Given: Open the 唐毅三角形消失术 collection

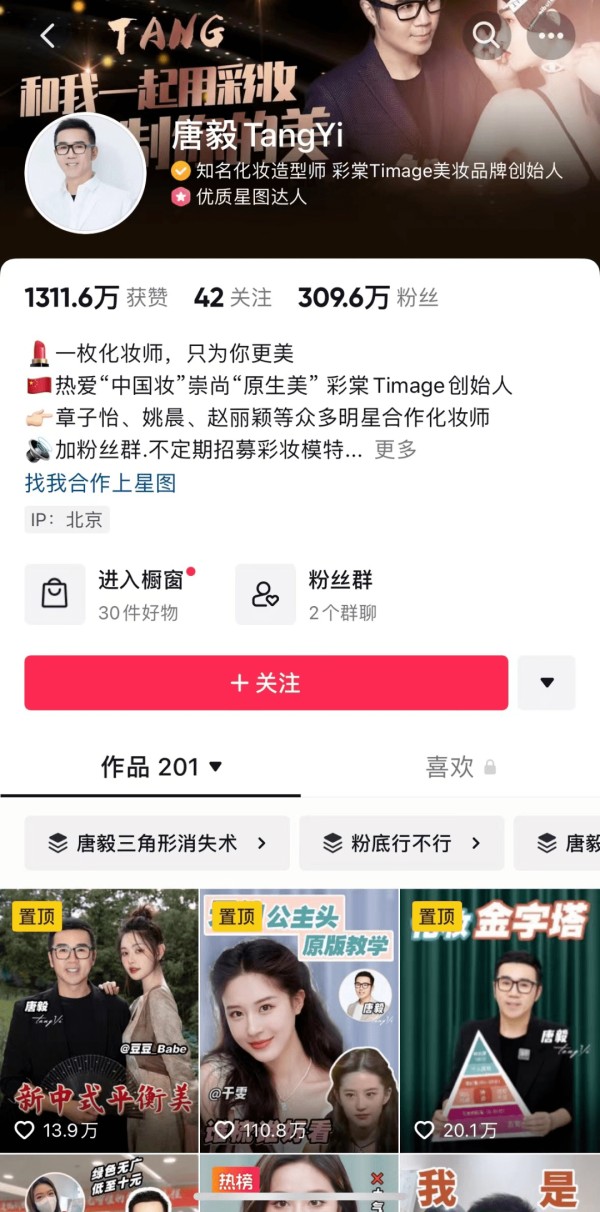Looking at the screenshot, I should pyautogui.click(x=157, y=843).
